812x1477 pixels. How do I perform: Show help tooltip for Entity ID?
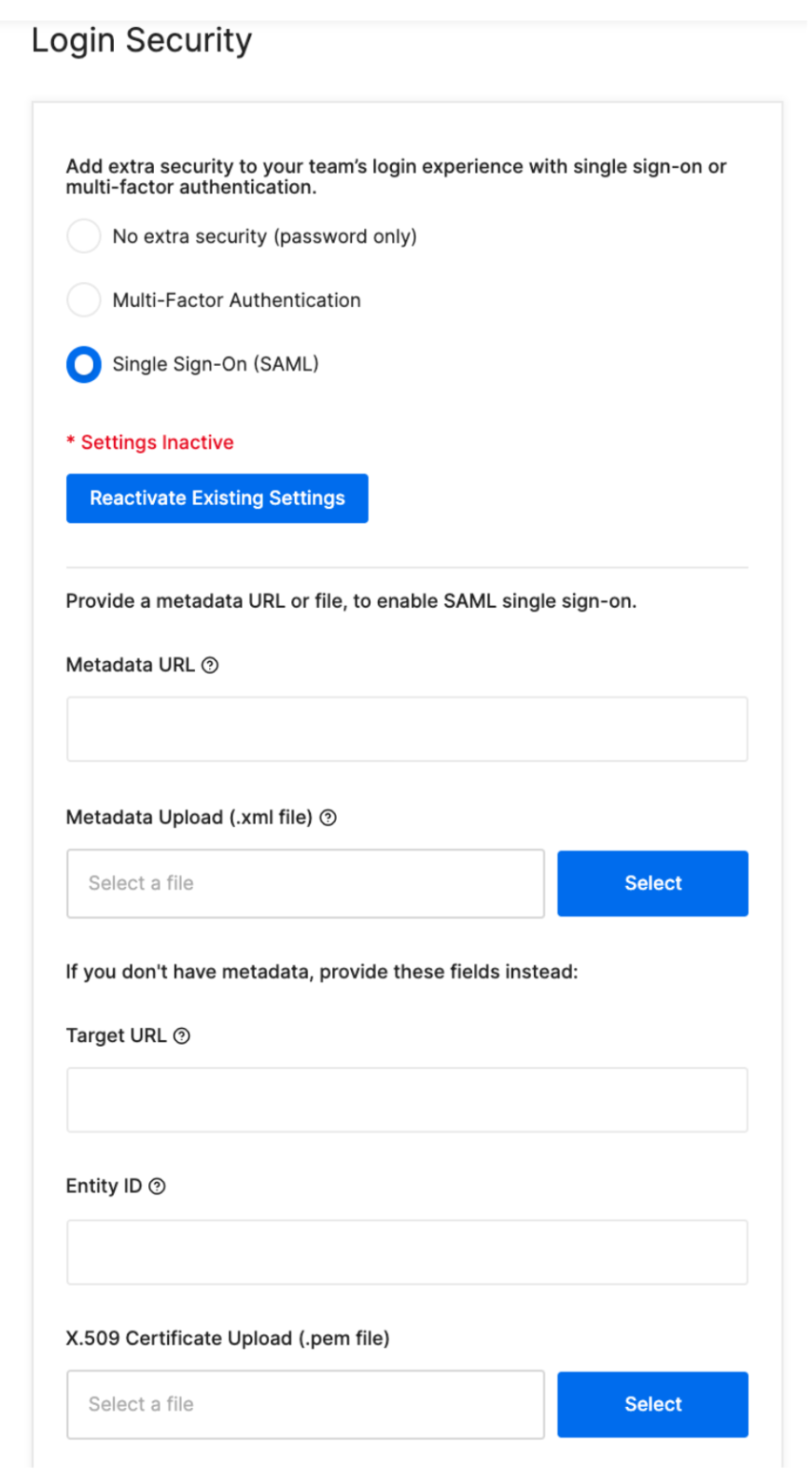157,1186
